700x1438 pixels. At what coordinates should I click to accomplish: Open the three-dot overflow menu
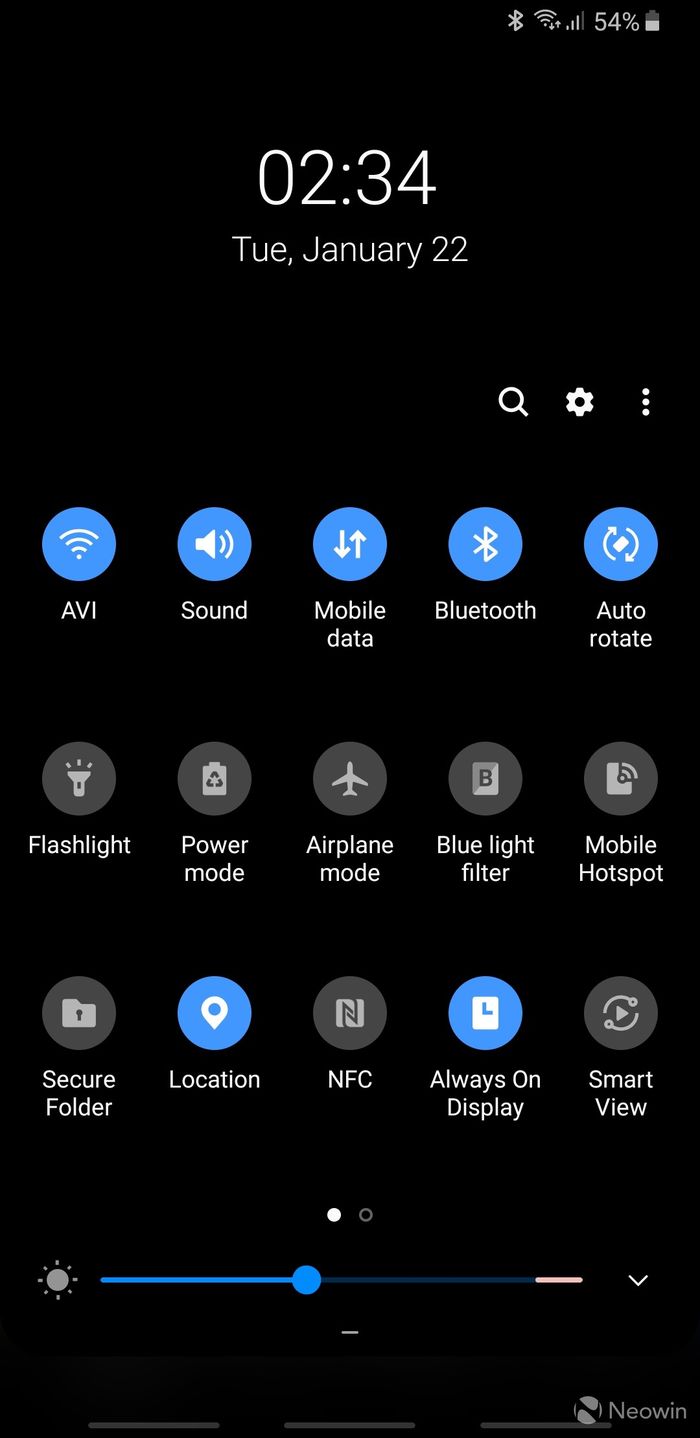click(646, 402)
